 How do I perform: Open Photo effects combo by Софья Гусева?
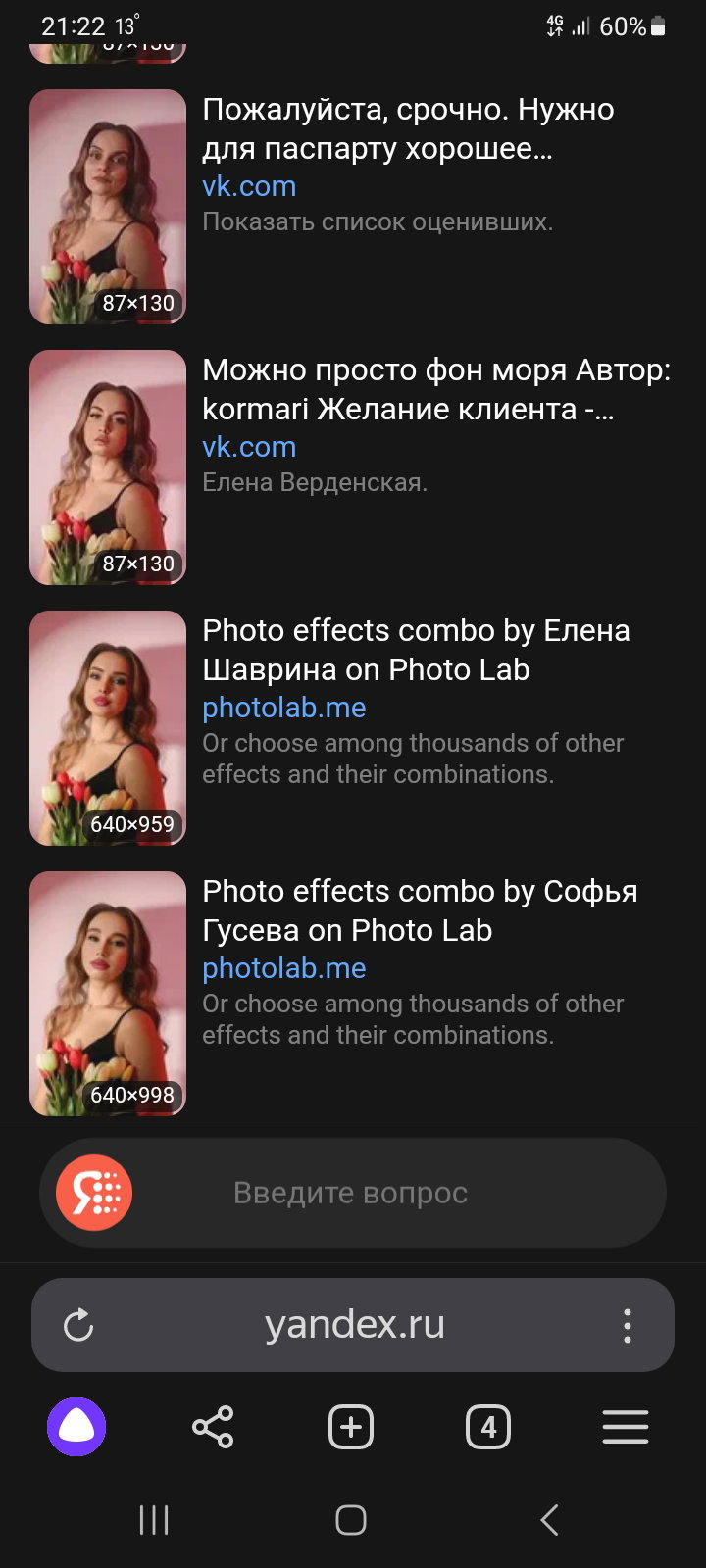[420, 910]
